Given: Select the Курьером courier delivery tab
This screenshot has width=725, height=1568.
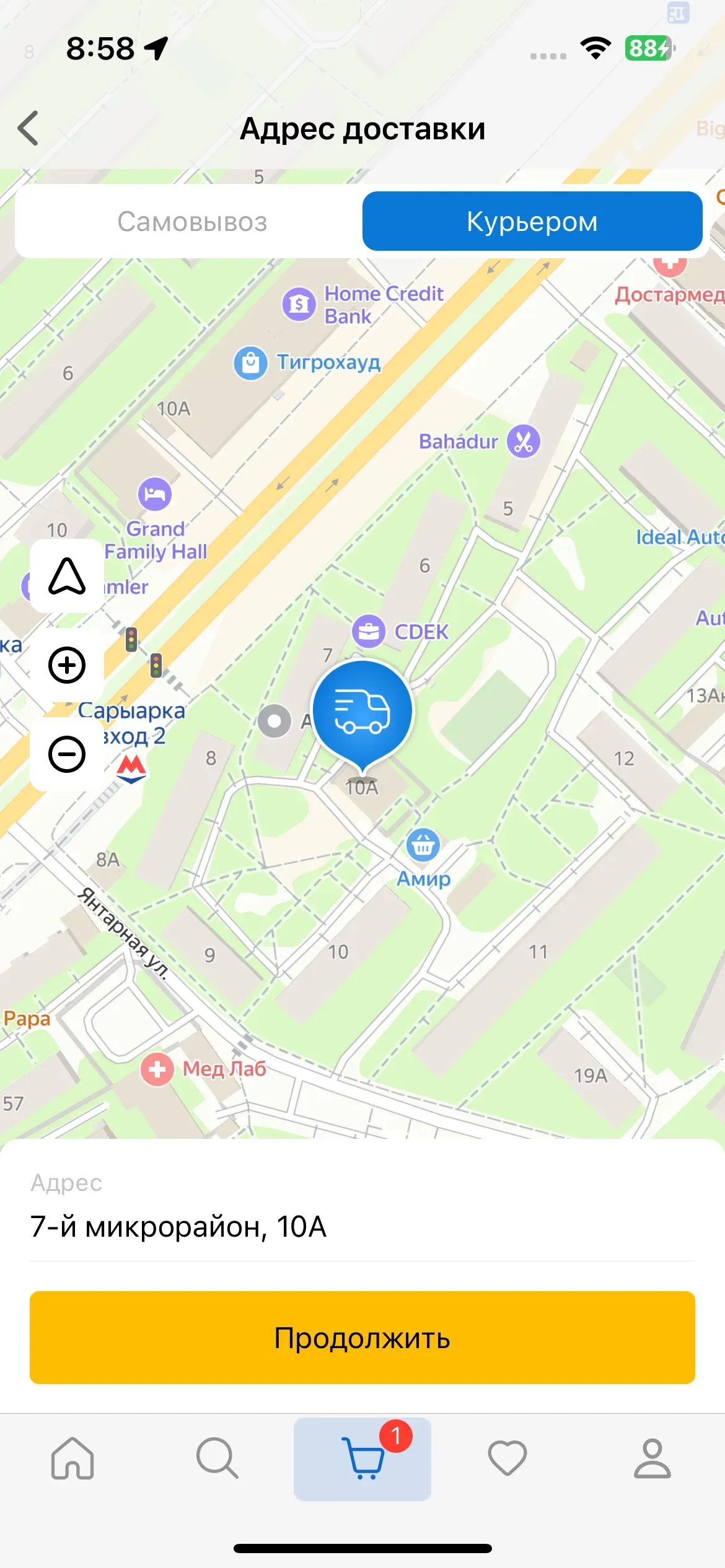Looking at the screenshot, I should tap(532, 222).
